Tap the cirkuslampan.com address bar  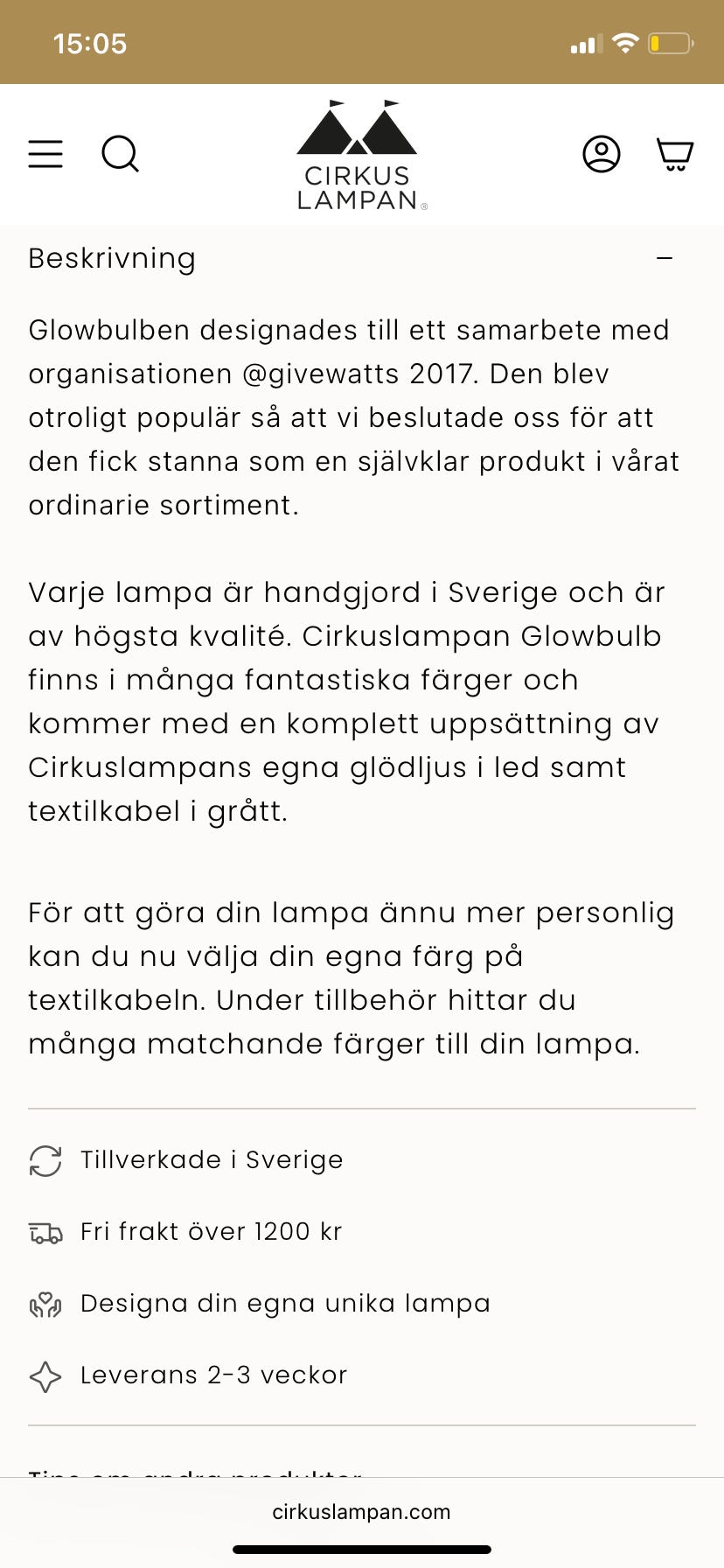click(x=362, y=1512)
